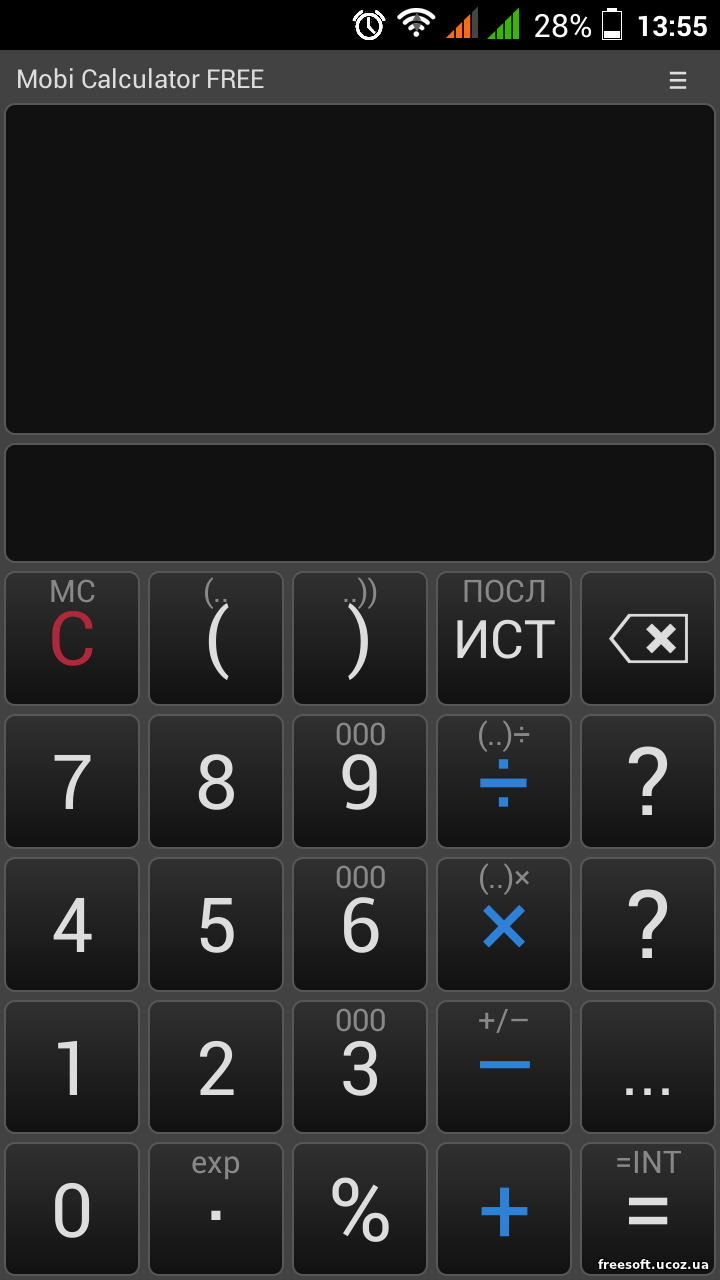
Task: Open the menu icon in the title bar
Action: pyautogui.click(x=678, y=81)
